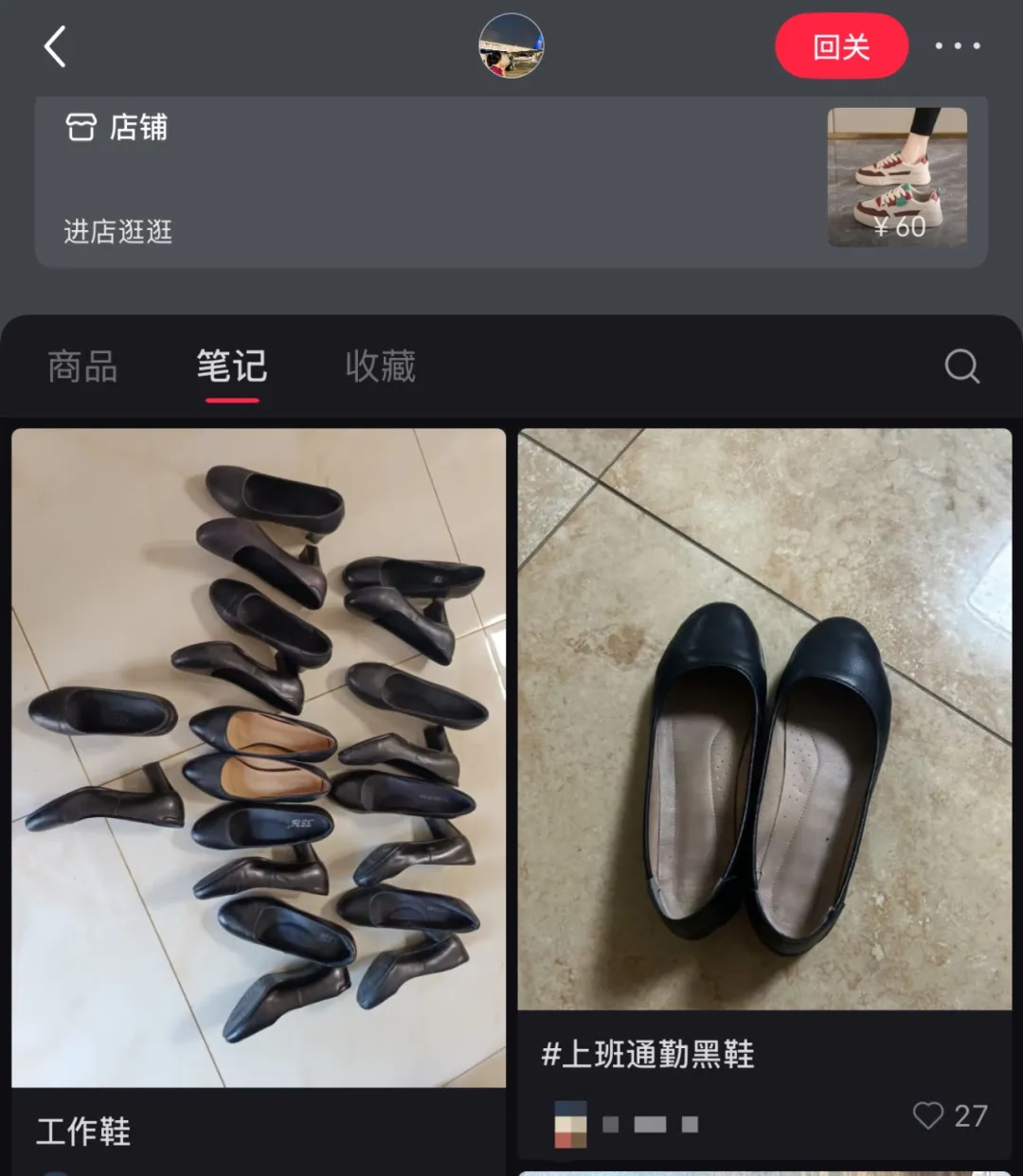The image size is (1023, 1176).
Task: Switch to the 收藏 tab
Action: [x=380, y=366]
